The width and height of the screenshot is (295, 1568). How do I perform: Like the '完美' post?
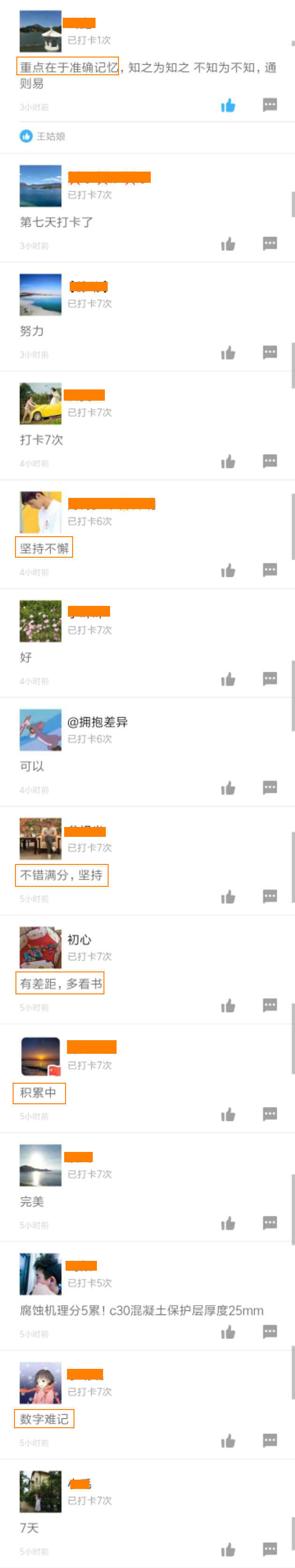(228, 1223)
